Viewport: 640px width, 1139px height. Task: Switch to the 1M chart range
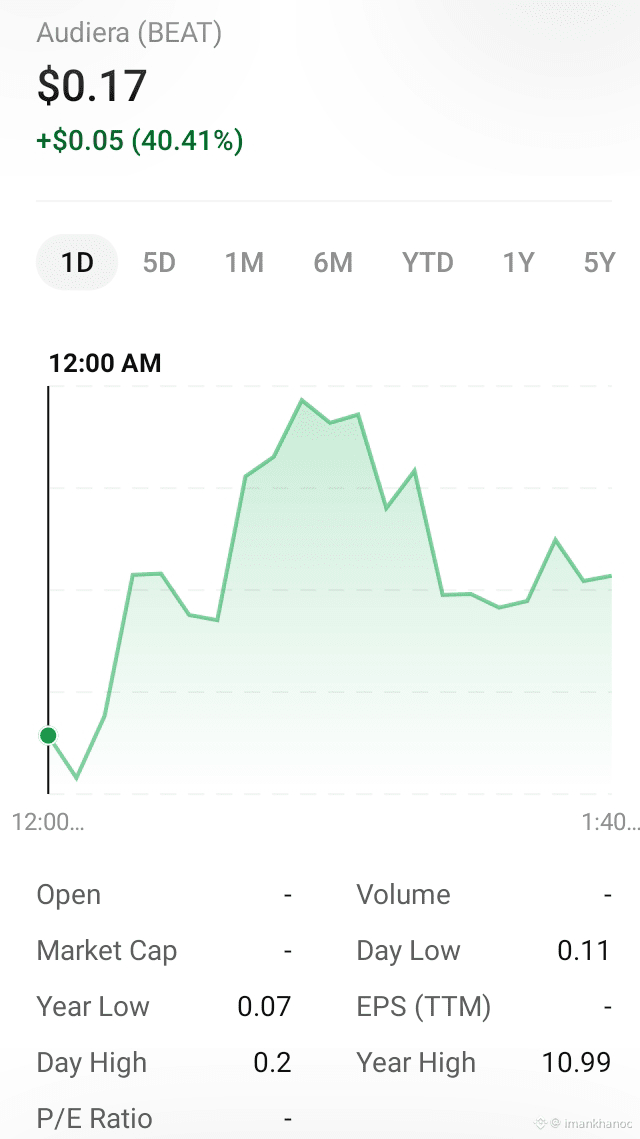(244, 262)
